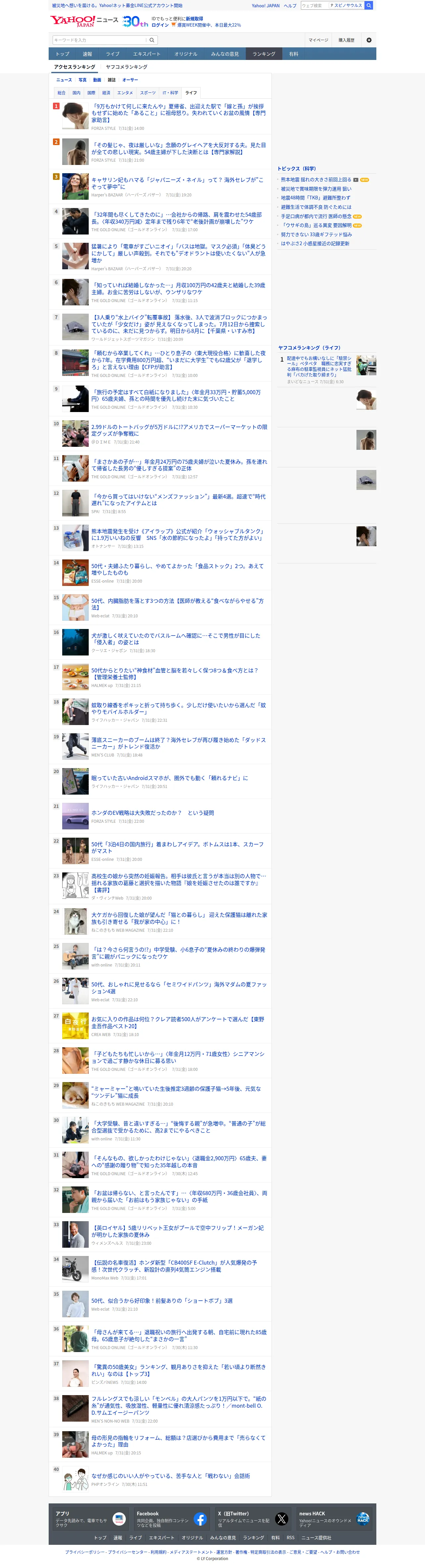Viewport: 425px width, 1568px height.
Task: Open the キャサリン妃 ジャパニーズ・ネイル article
Action: [x=177, y=183]
